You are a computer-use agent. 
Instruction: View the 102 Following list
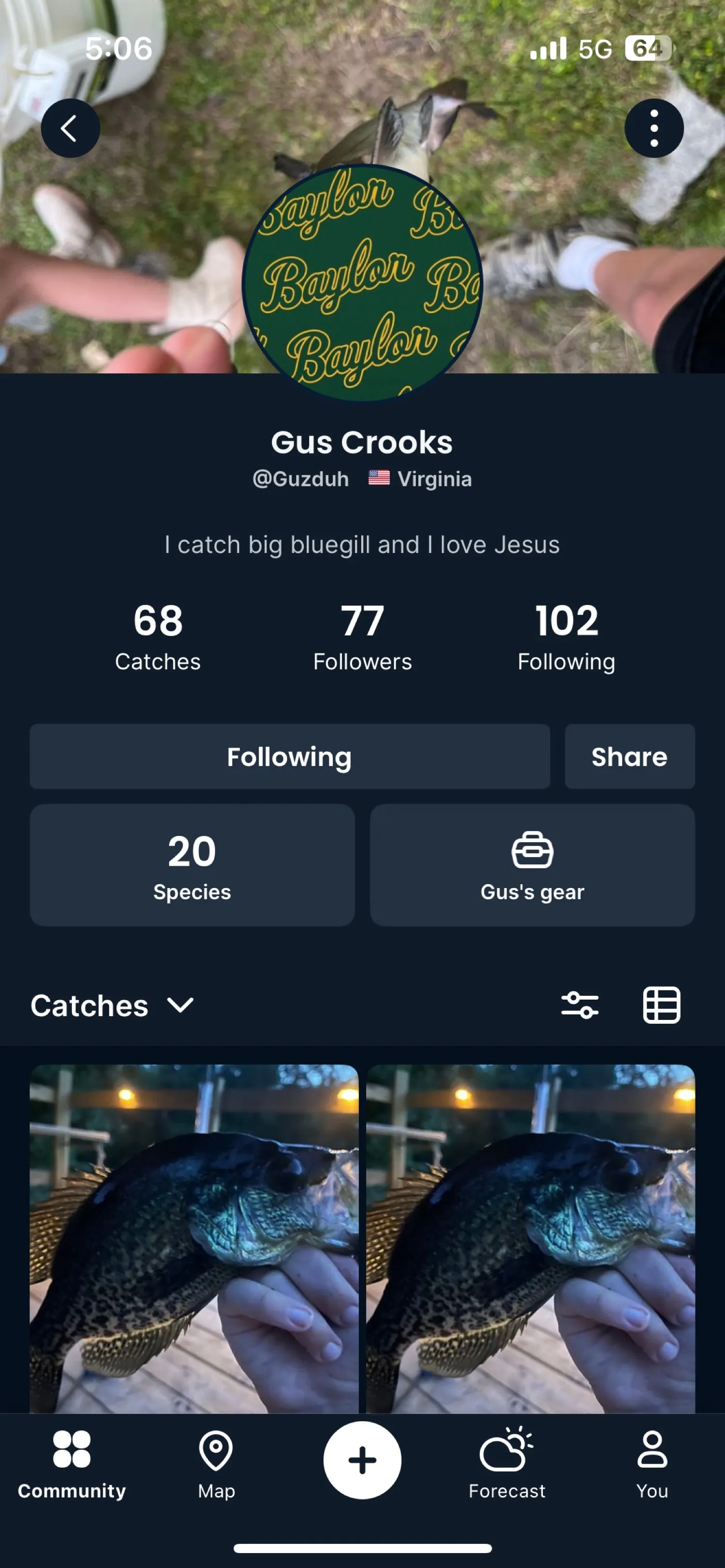pyautogui.click(x=566, y=636)
